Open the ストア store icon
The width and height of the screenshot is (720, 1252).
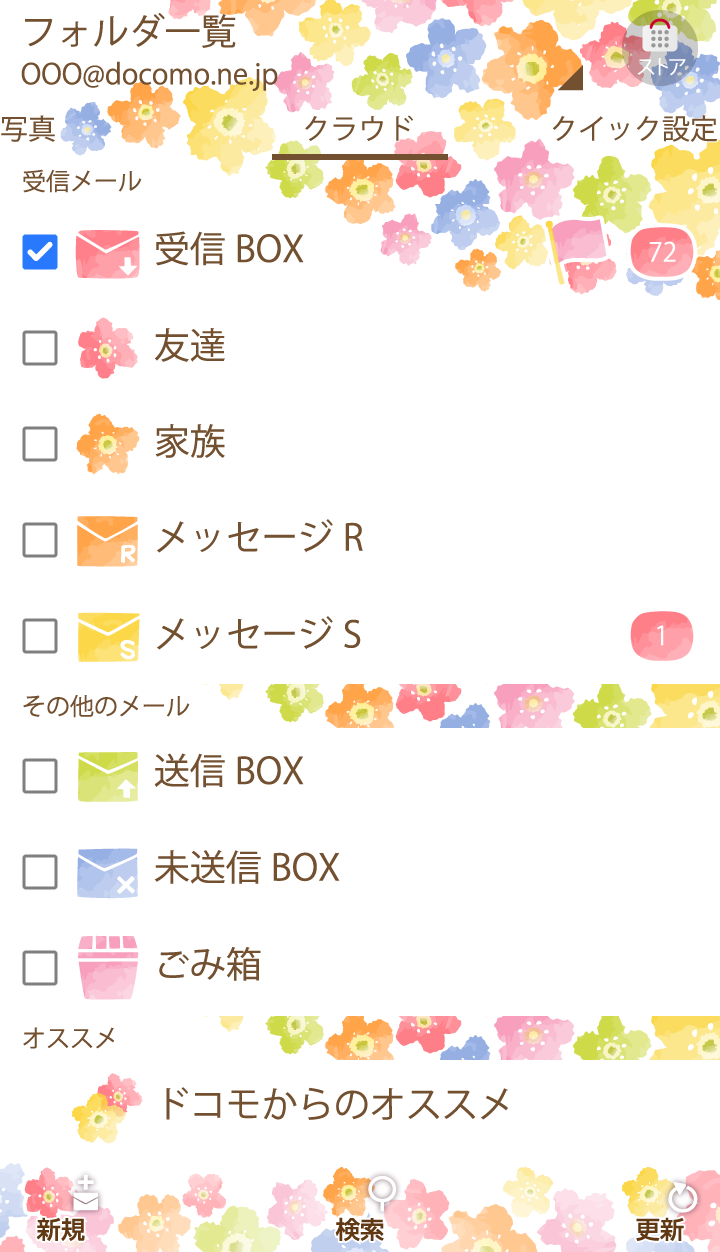[660, 49]
